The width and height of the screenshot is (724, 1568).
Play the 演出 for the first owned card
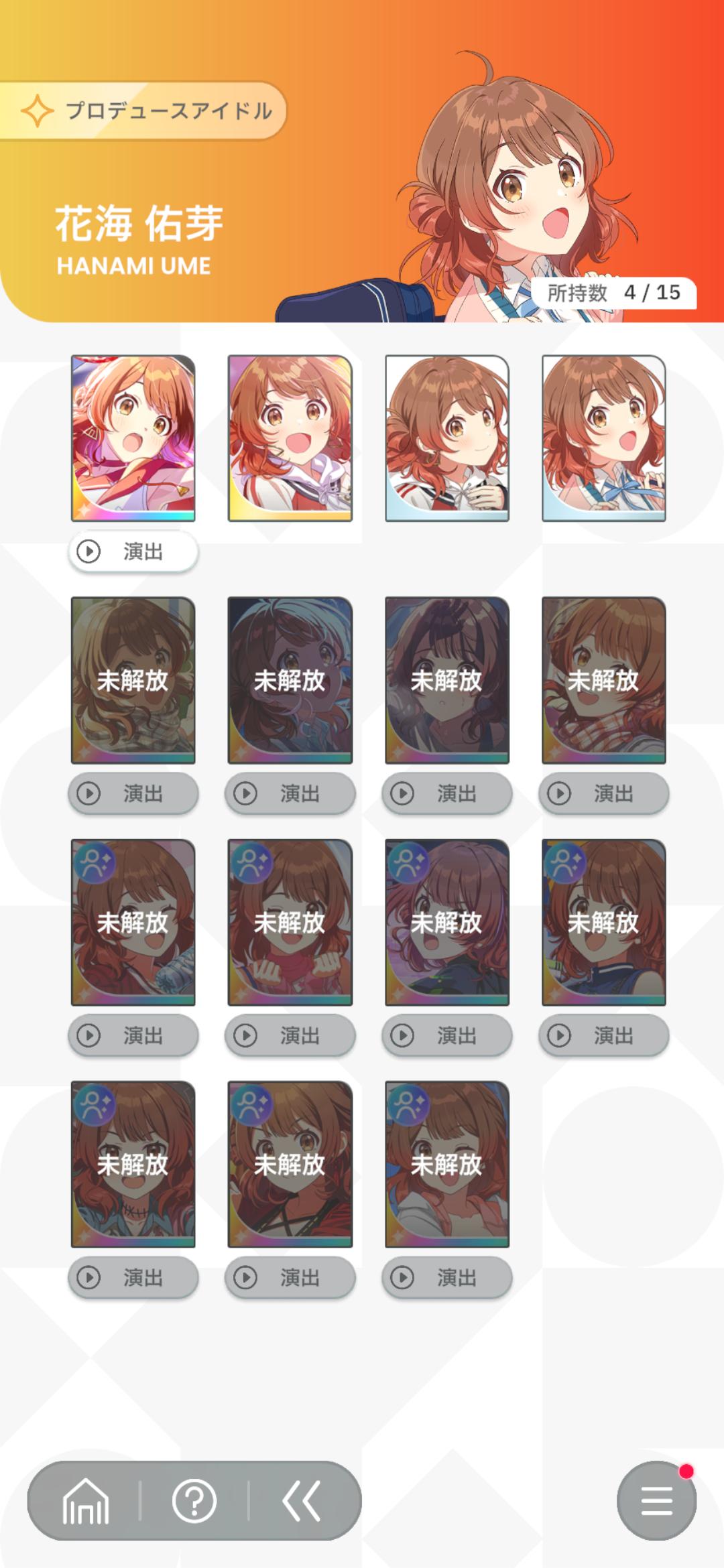[x=133, y=551]
